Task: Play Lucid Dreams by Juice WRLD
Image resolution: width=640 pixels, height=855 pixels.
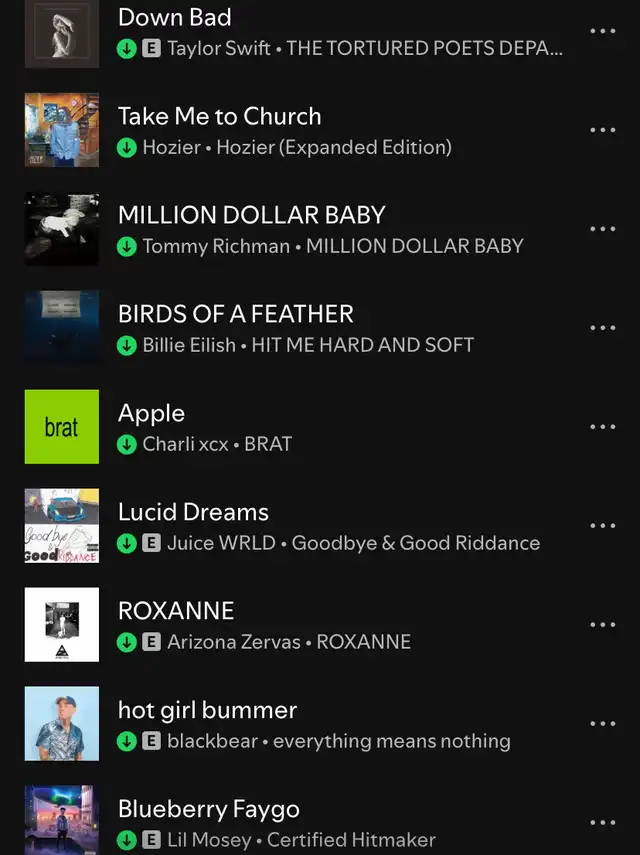Action: click(x=294, y=526)
